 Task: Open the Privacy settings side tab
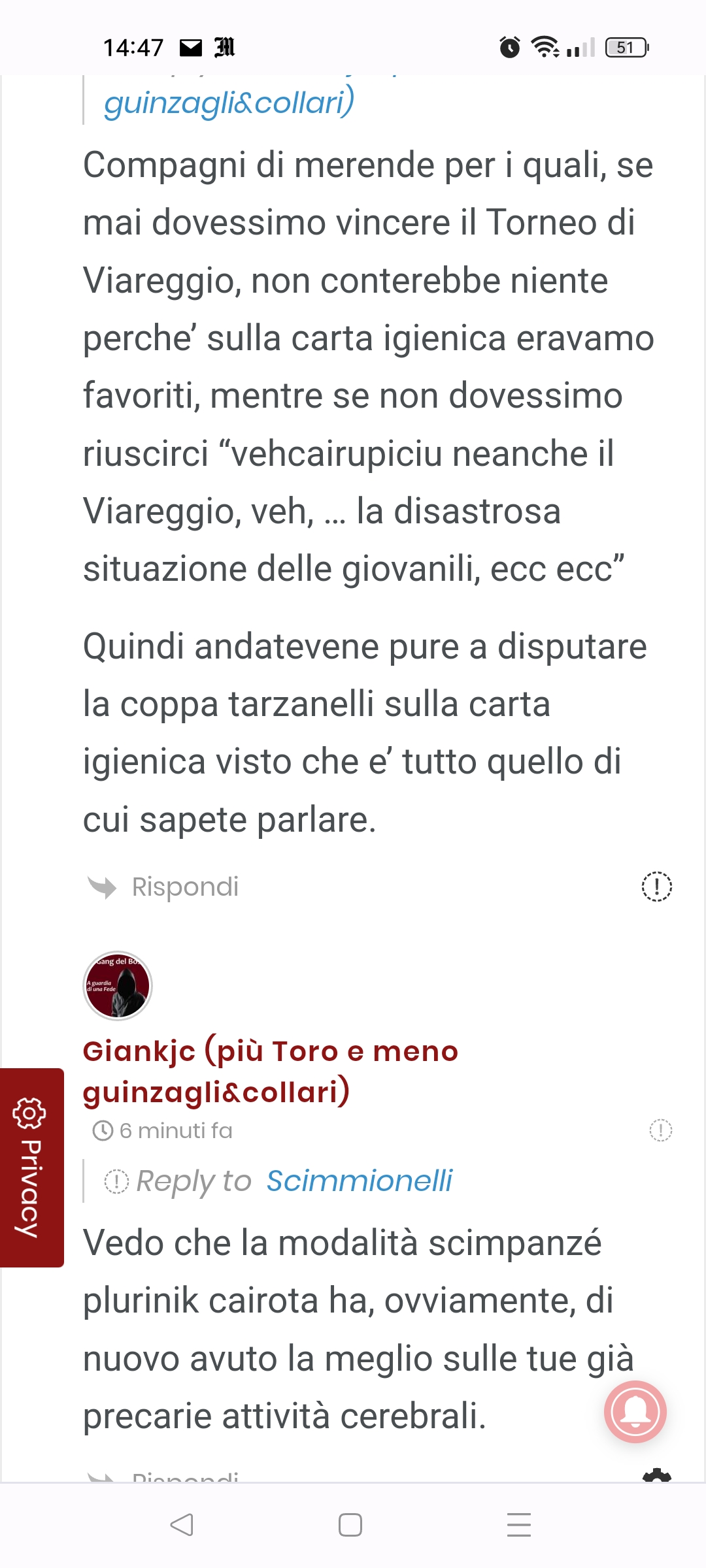(x=31, y=1168)
